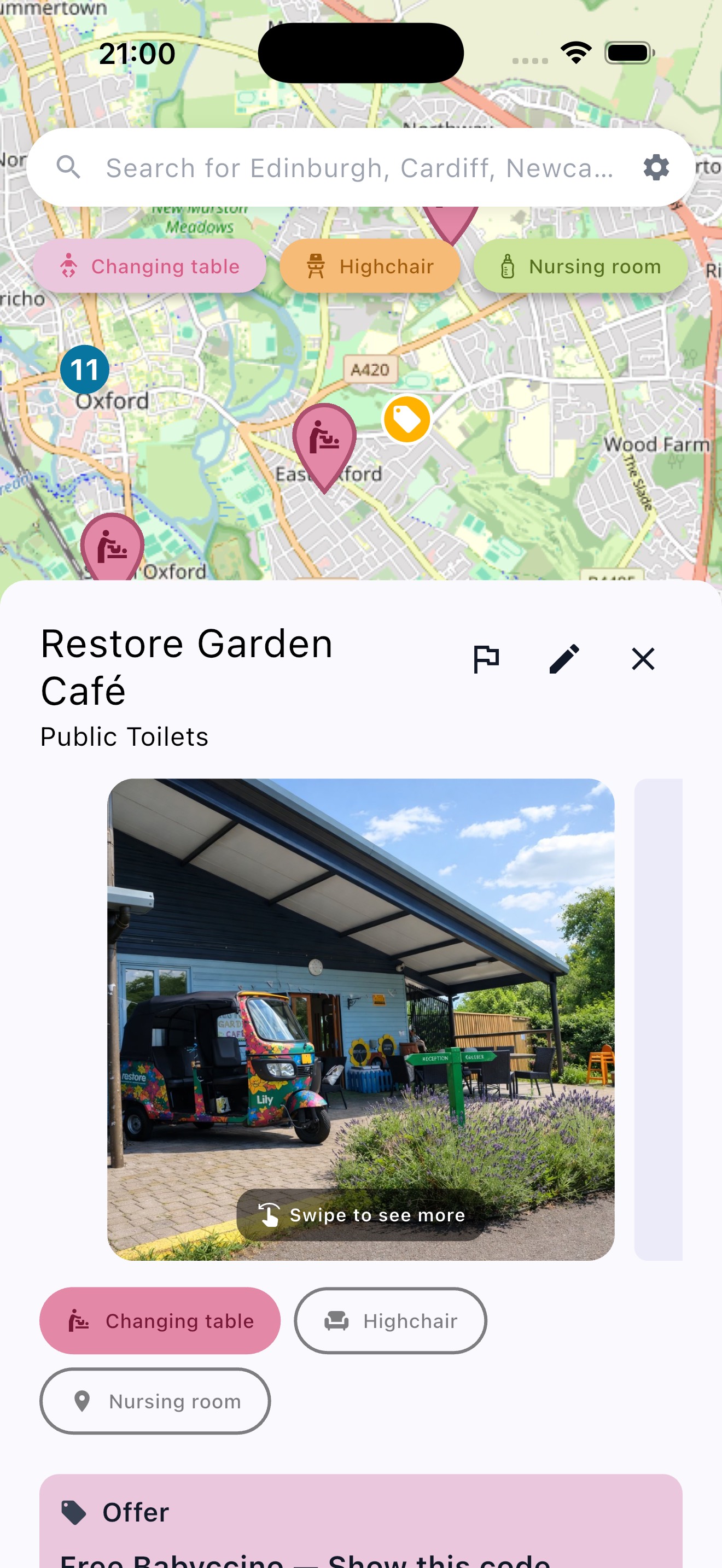
Task: Edit Restore Garden Café details
Action: tap(564, 659)
